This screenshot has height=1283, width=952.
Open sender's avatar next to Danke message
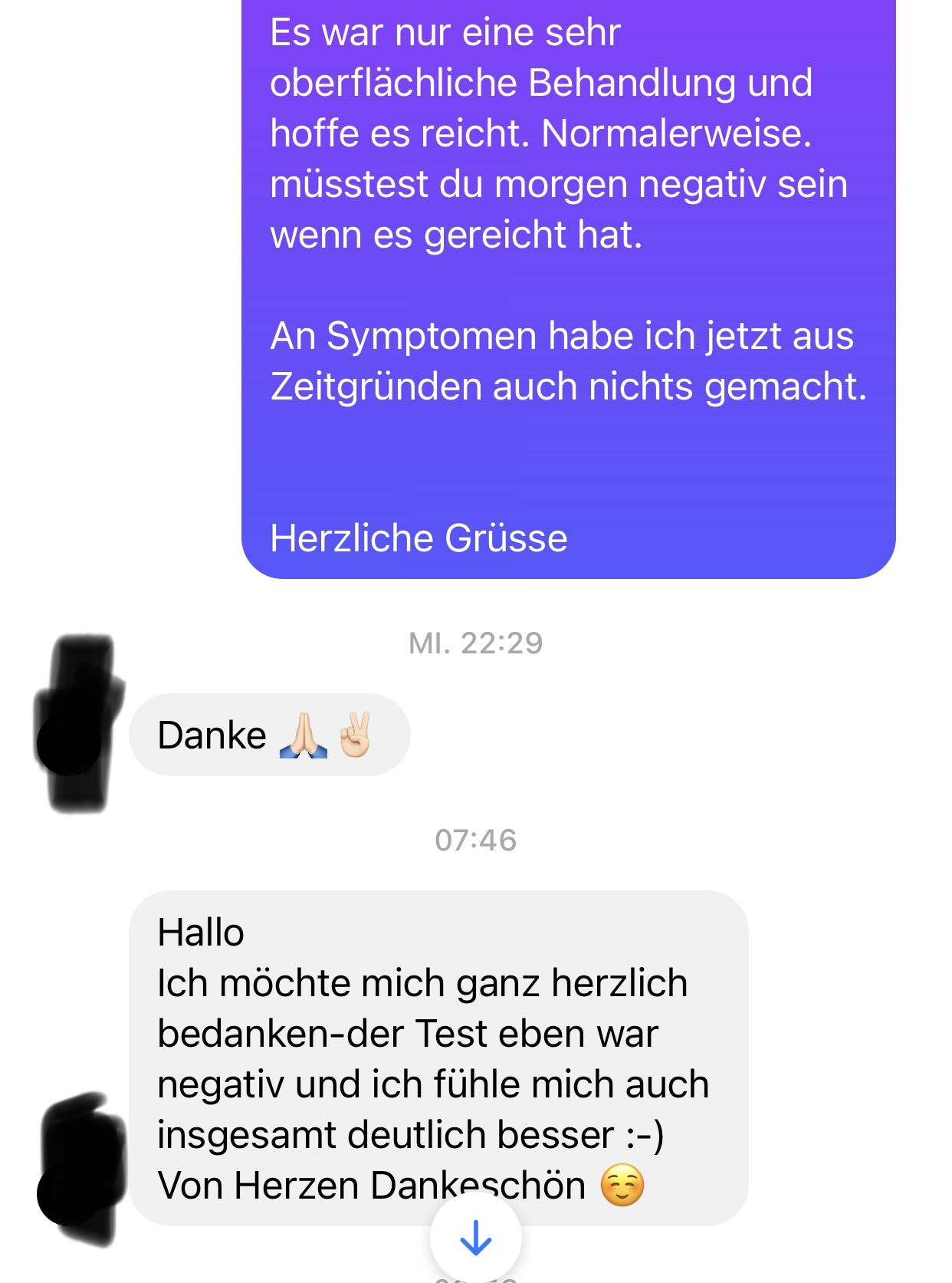(x=70, y=742)
